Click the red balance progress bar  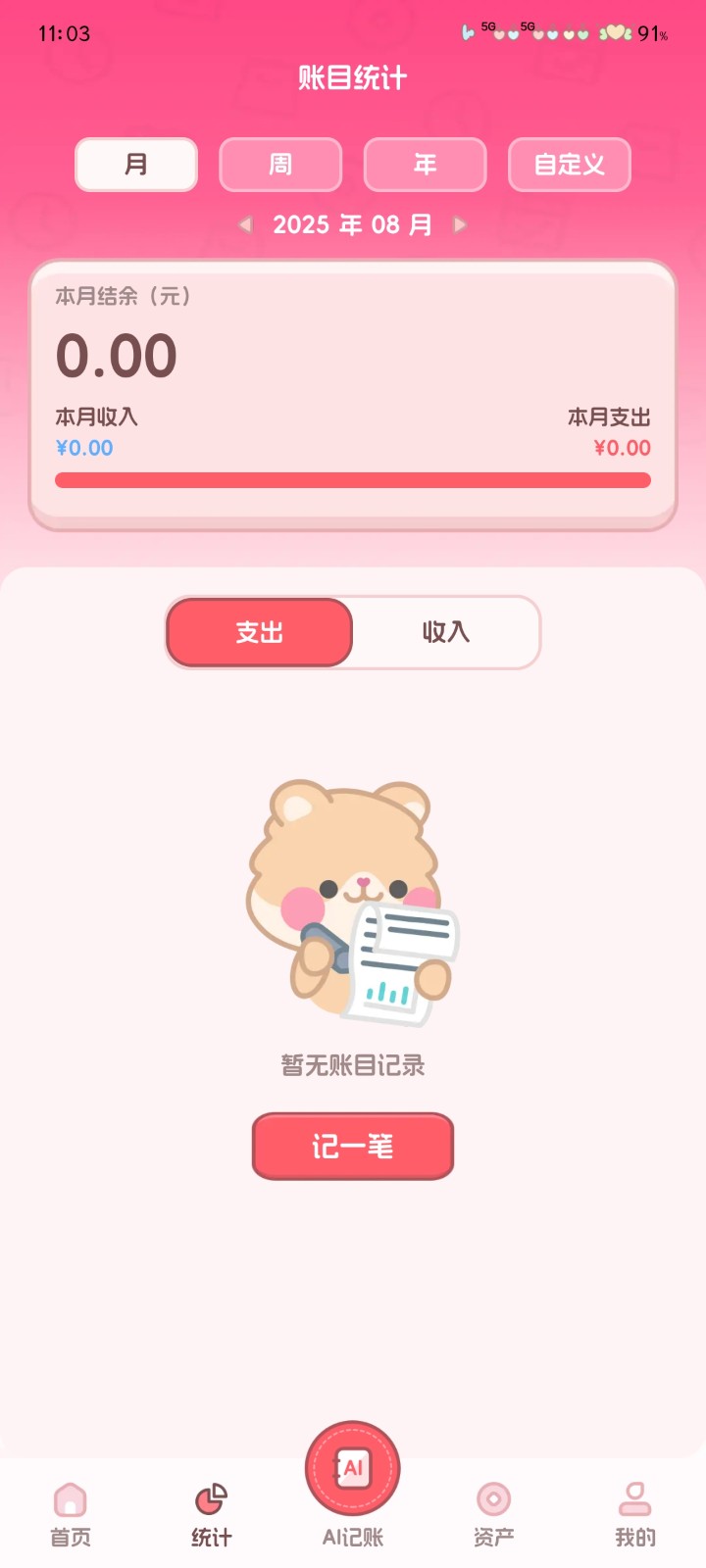coord(353,480)
